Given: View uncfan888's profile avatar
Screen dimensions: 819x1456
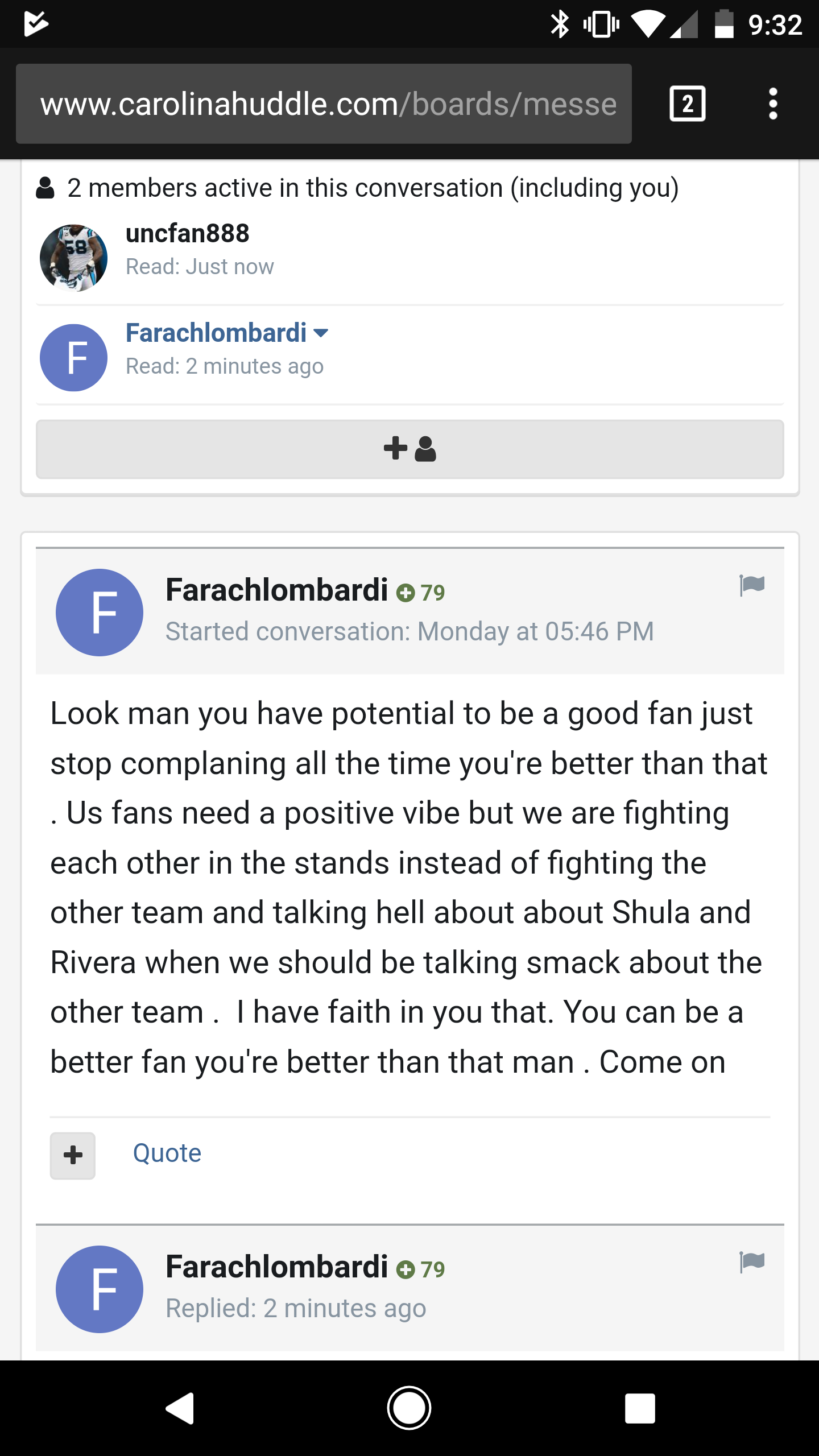Looking at the screenshot, I should point(74,258).
